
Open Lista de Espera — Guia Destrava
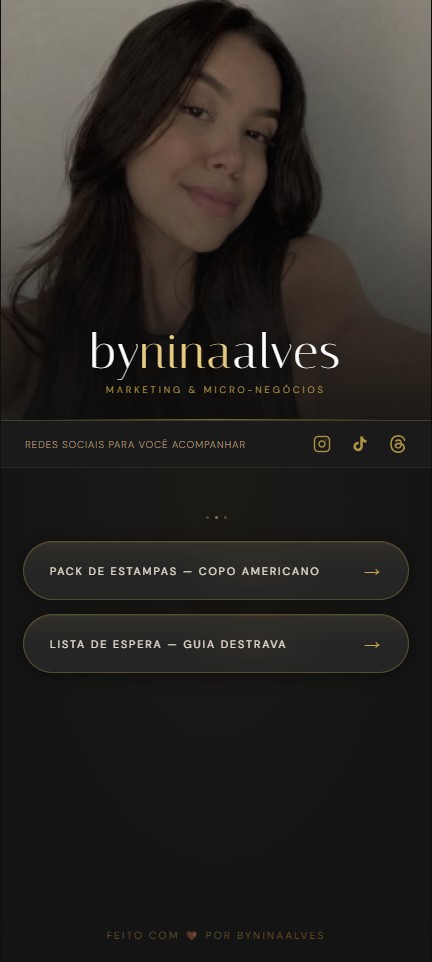click(x=216, y=644)
